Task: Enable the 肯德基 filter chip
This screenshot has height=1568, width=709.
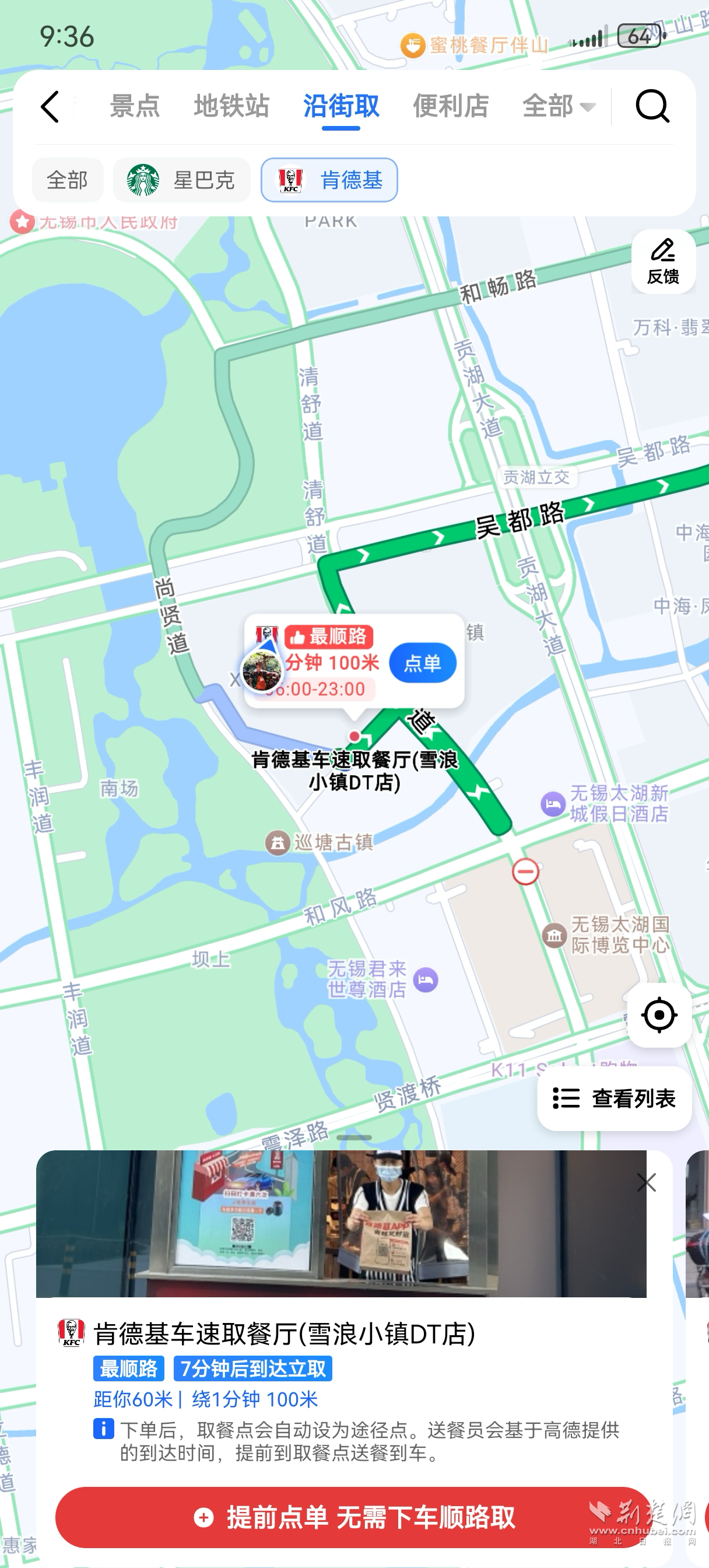Action: [350, 180]
